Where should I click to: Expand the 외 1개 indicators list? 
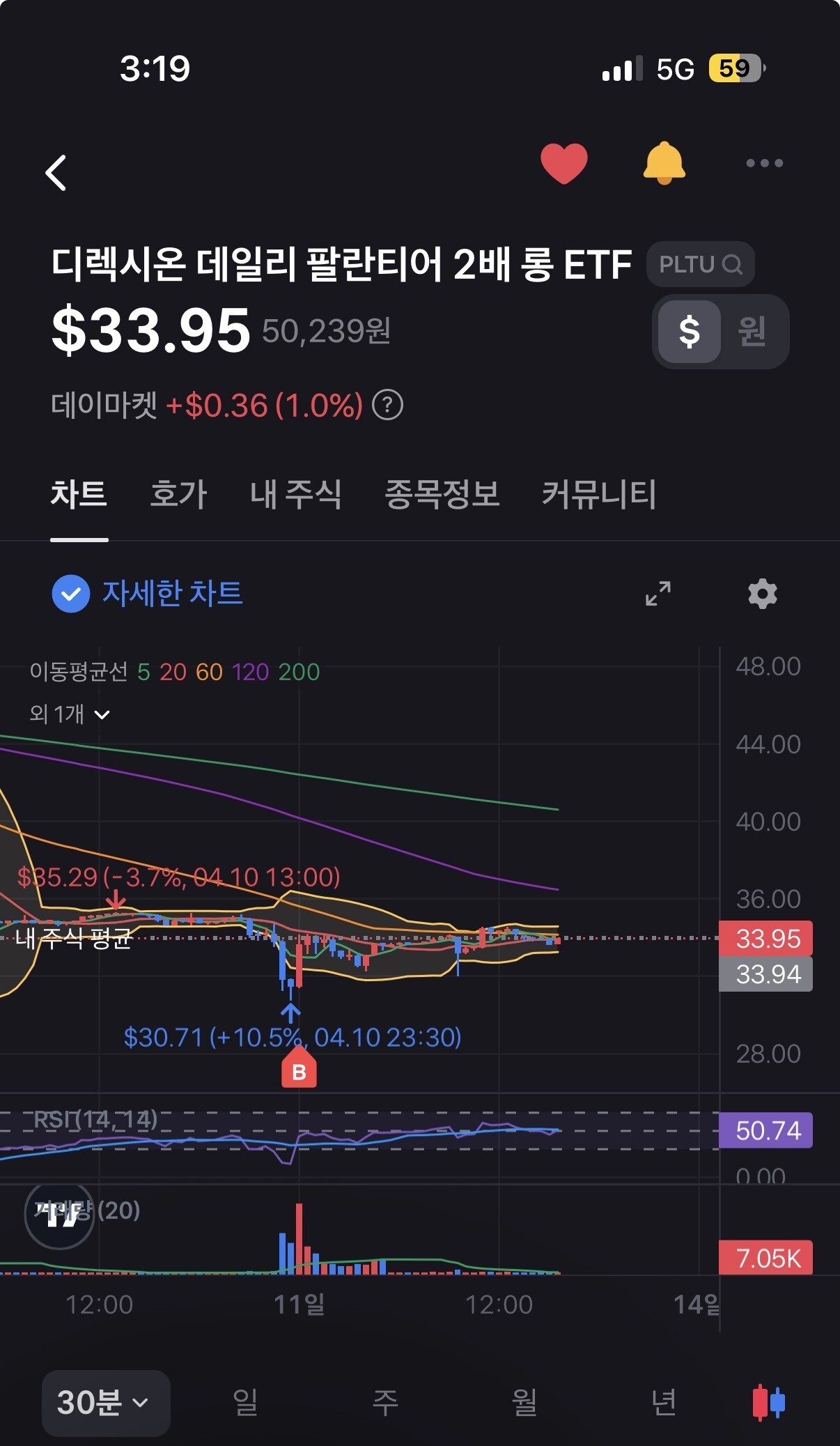click(x=70, y=714)
